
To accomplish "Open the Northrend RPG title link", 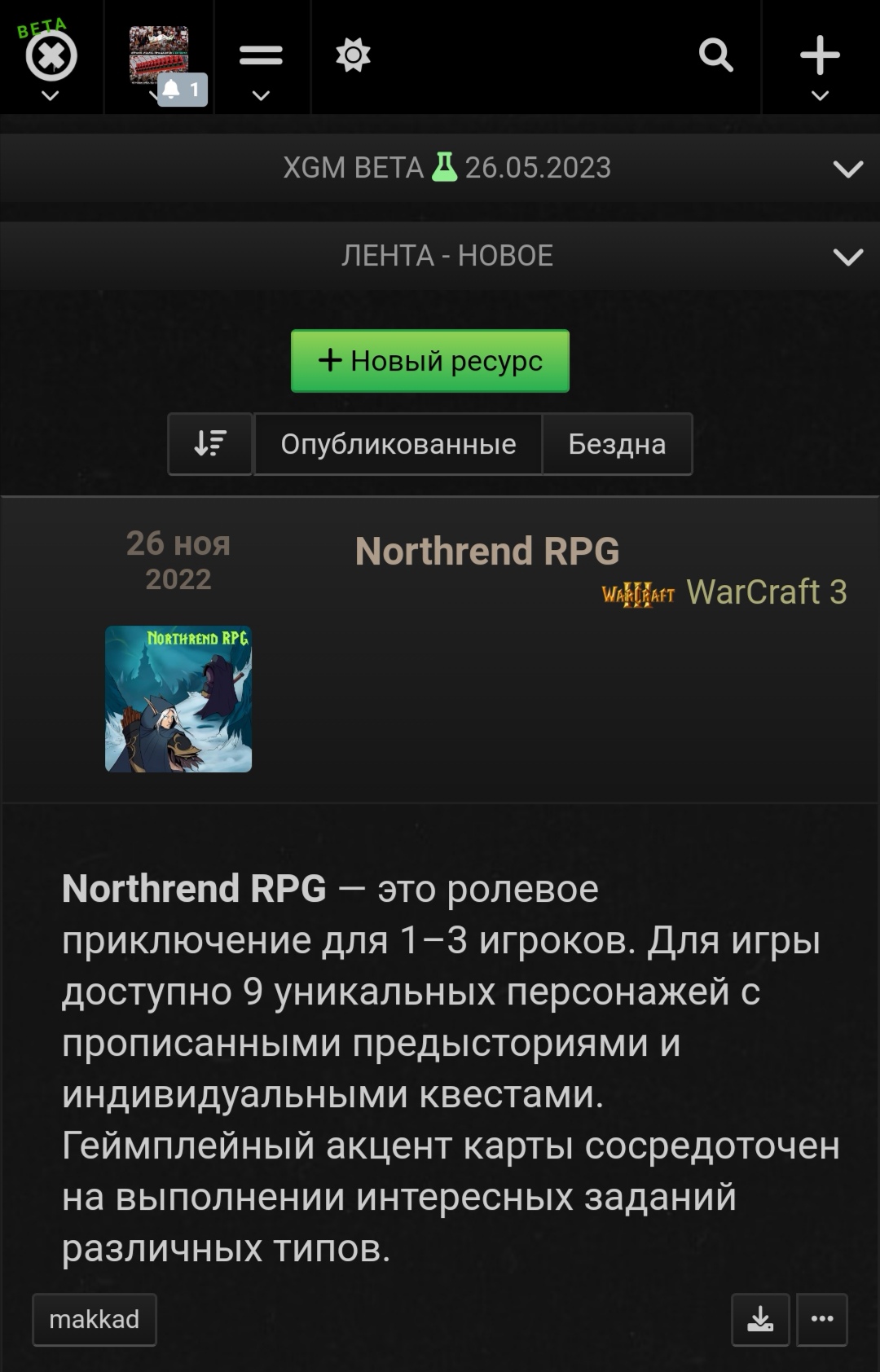I will (x=487, y=552).
